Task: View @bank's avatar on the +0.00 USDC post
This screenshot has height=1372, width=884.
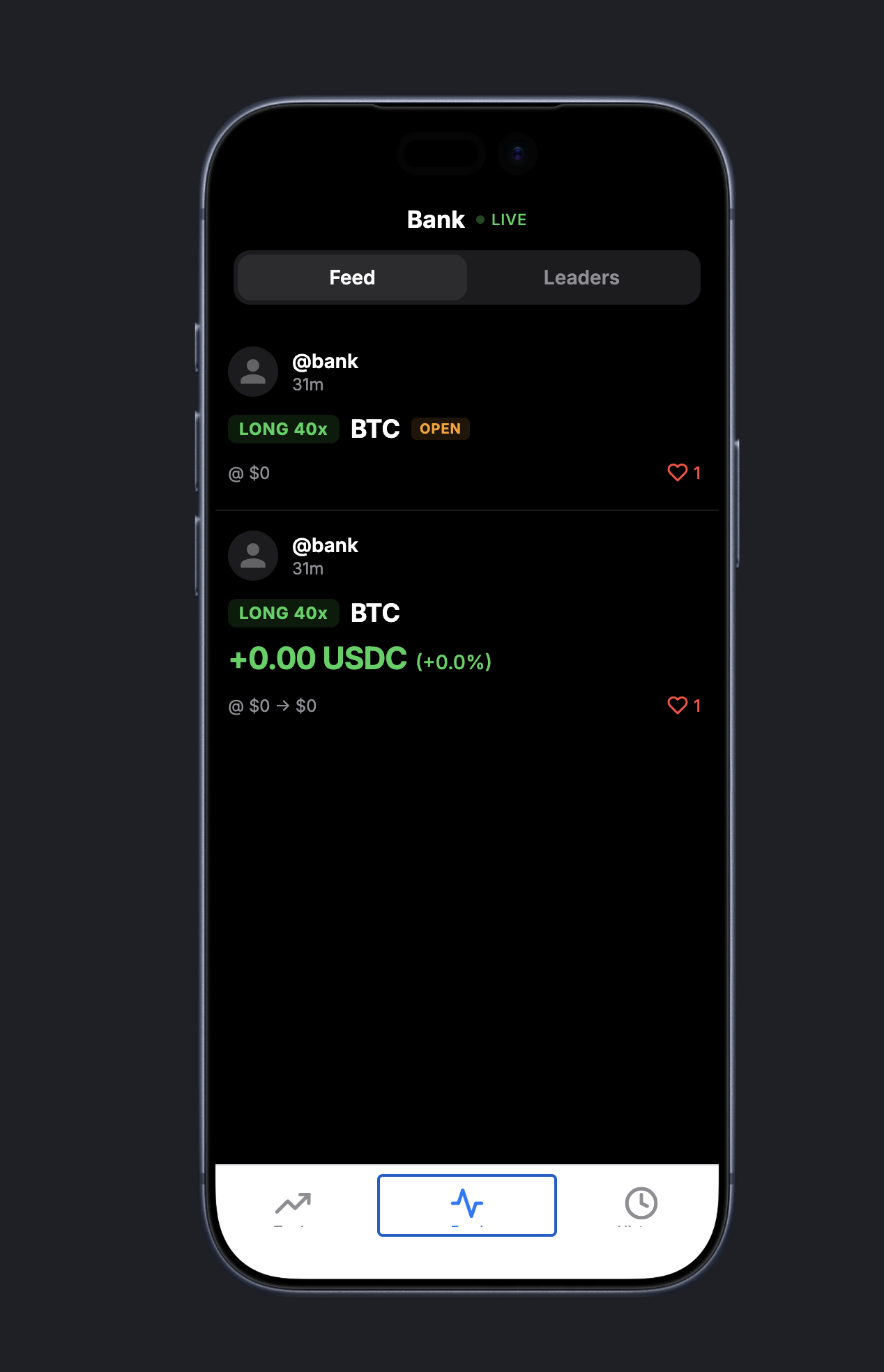Action: click(x=253, y=556)
